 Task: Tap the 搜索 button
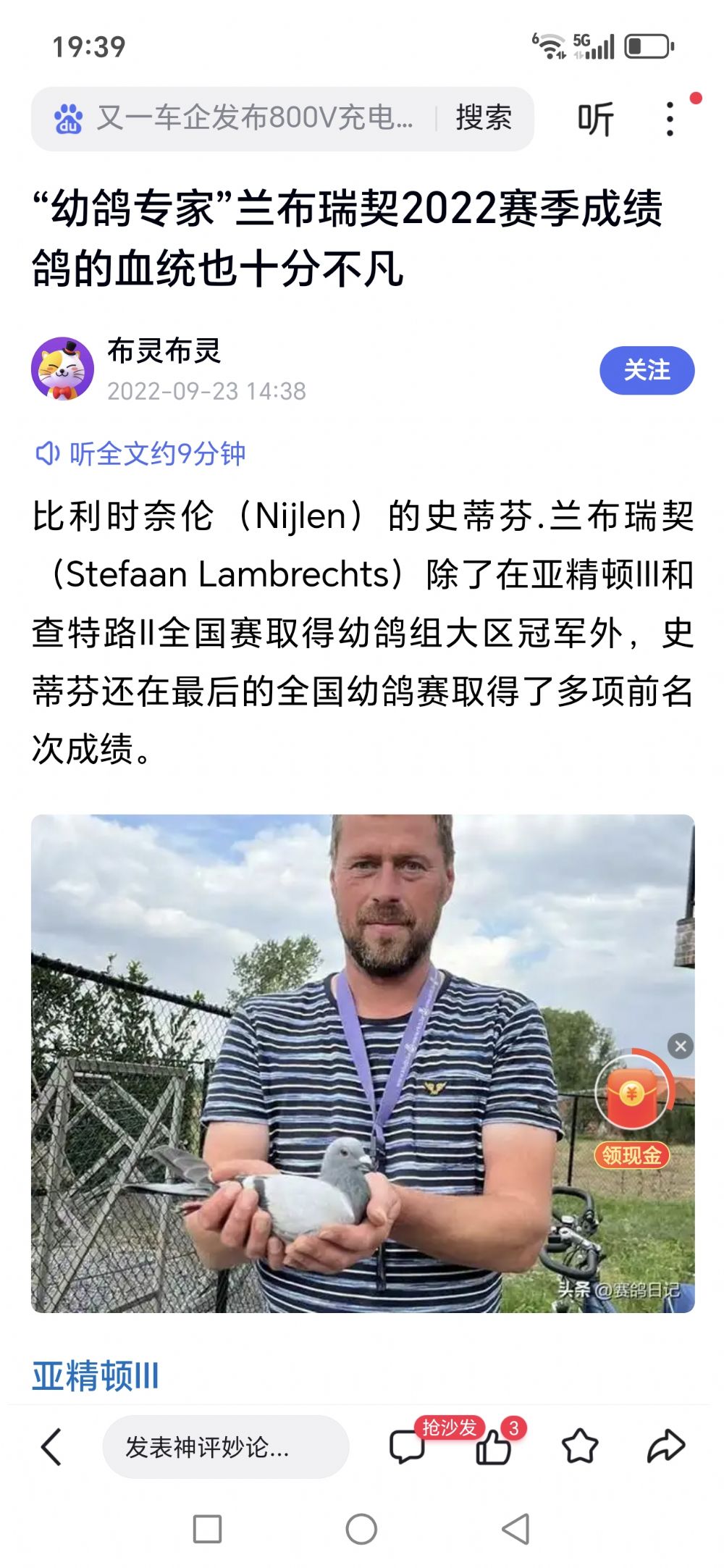coord(484,118)
